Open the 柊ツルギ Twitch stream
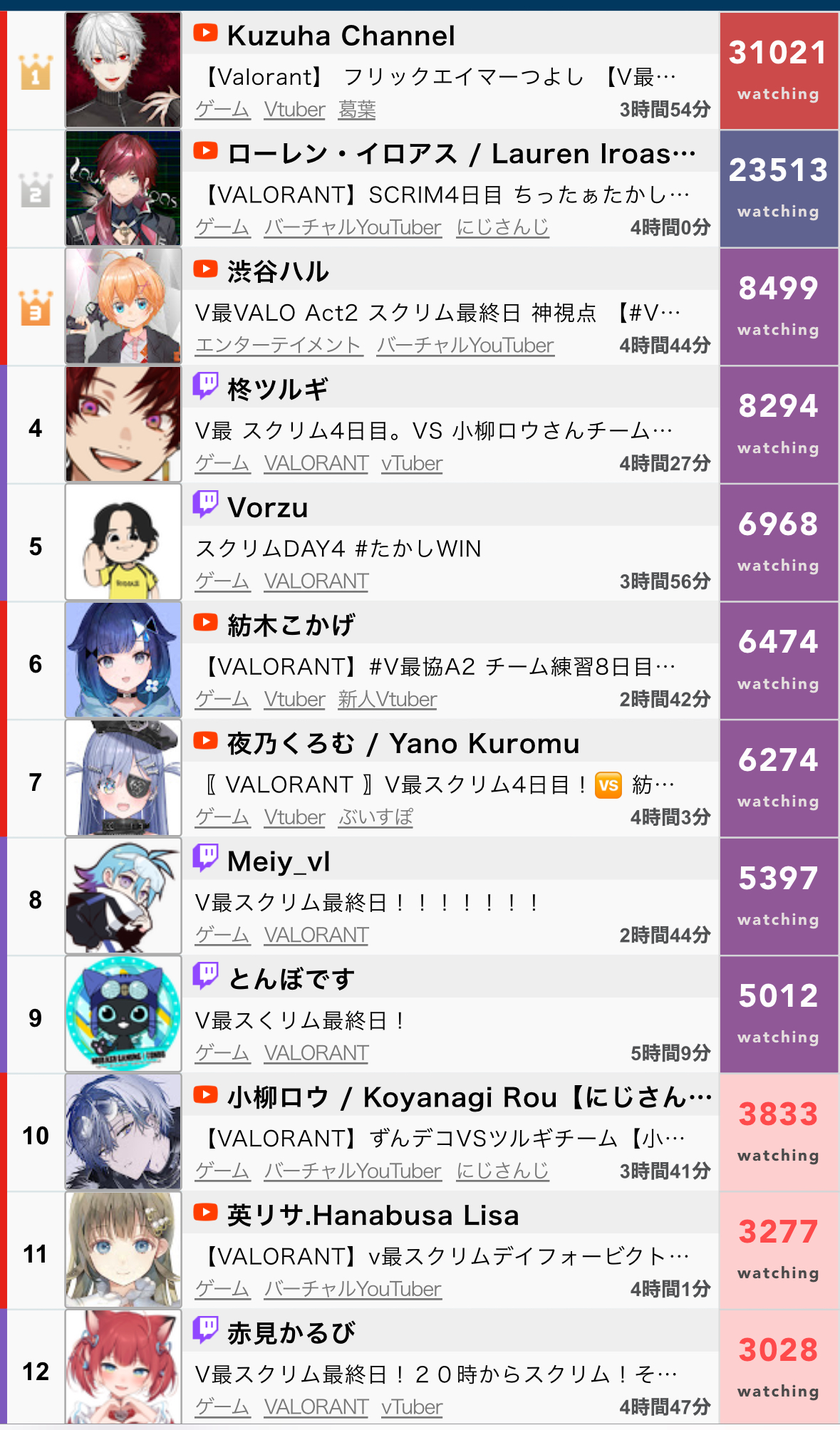 point(277,390)
